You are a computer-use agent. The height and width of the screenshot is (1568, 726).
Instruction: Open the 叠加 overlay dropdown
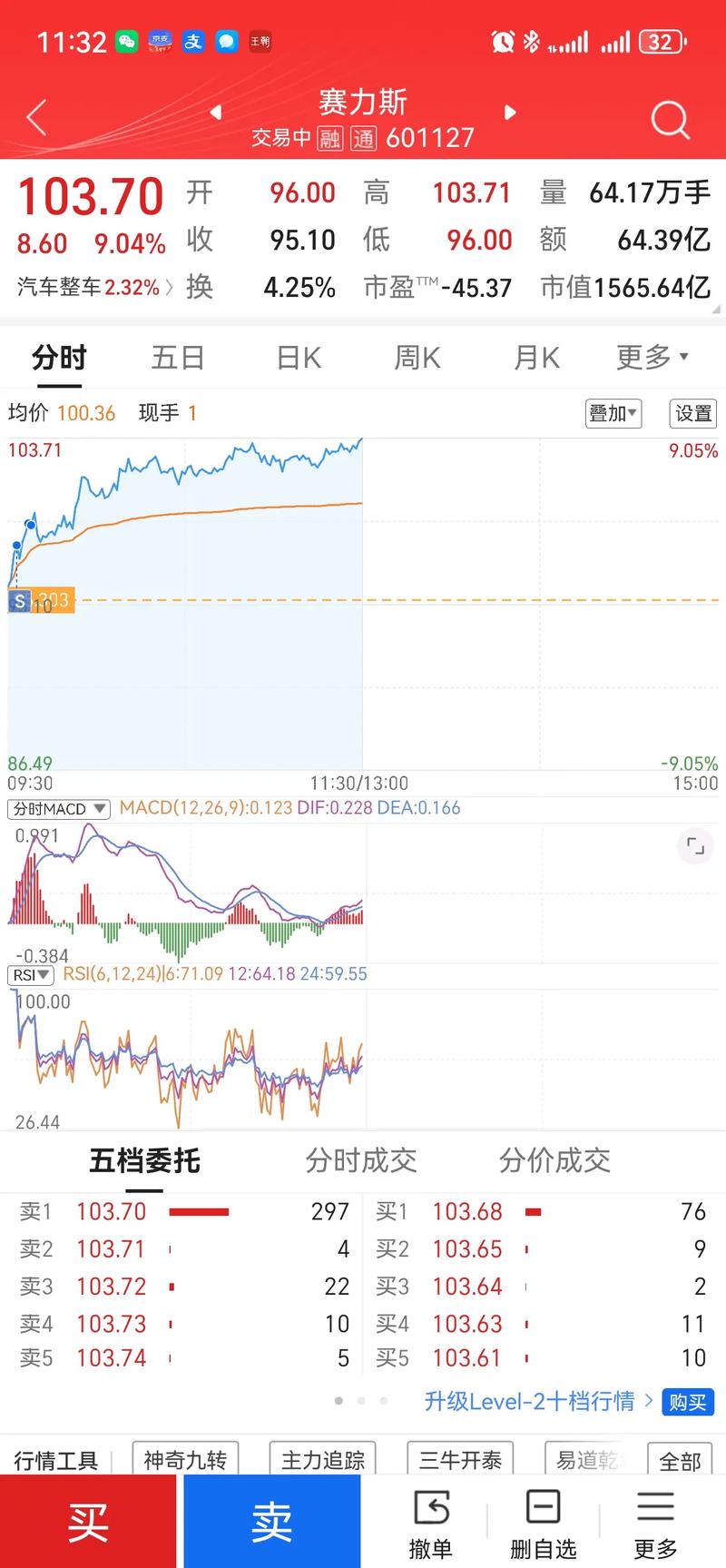click(613, 414)
